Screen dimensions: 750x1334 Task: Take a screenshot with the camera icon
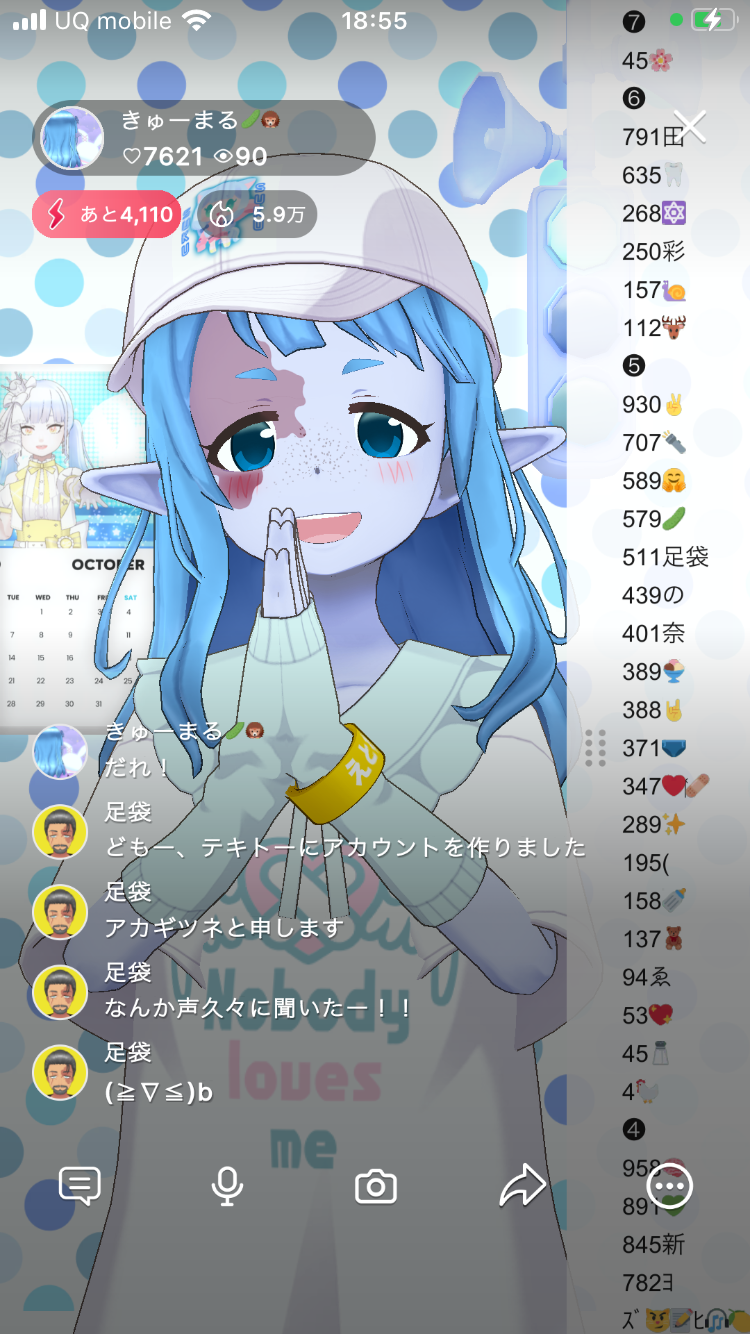click(x=376, y=1187)
